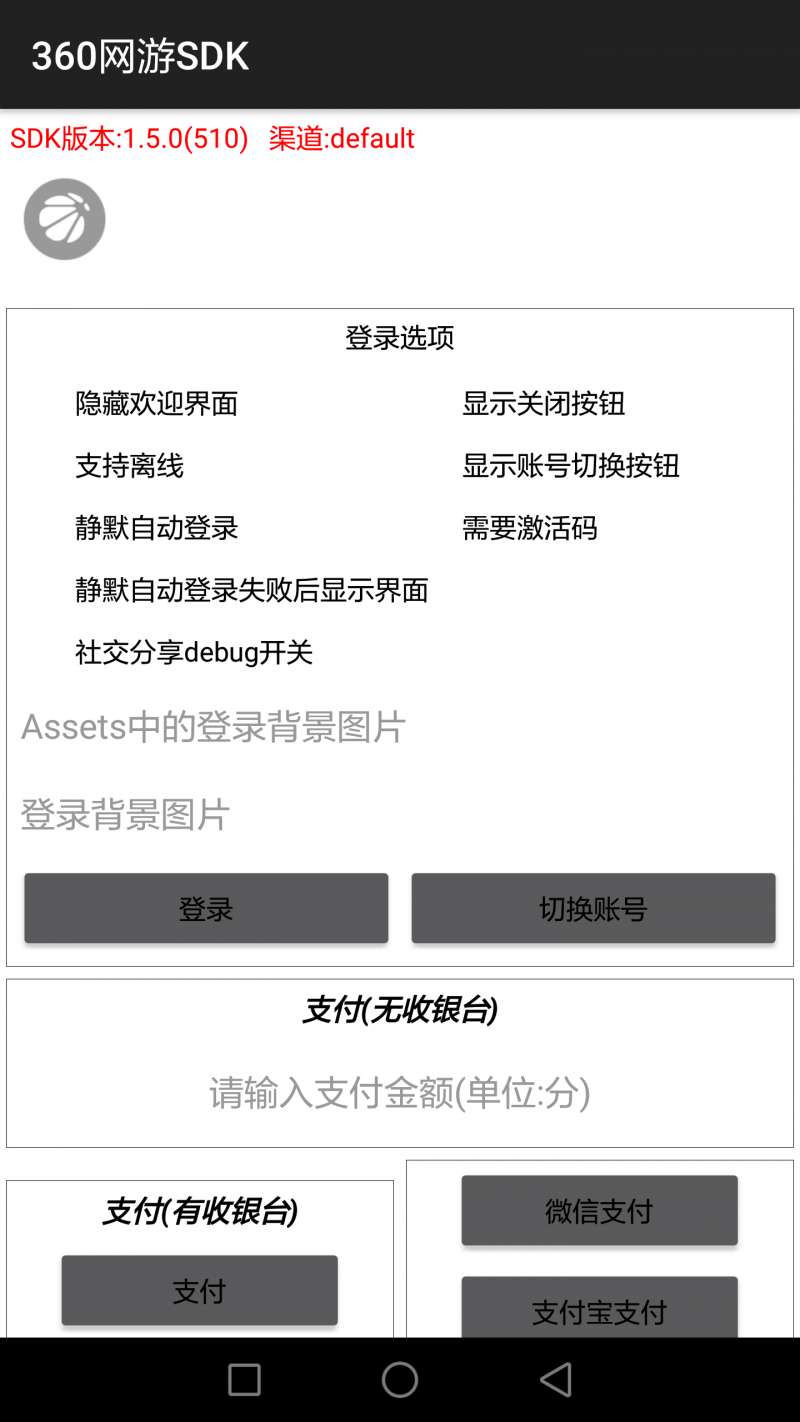Focus the 登录背景图片 input field
This screenshot has width=800, height=1422.
coord(400,814)
